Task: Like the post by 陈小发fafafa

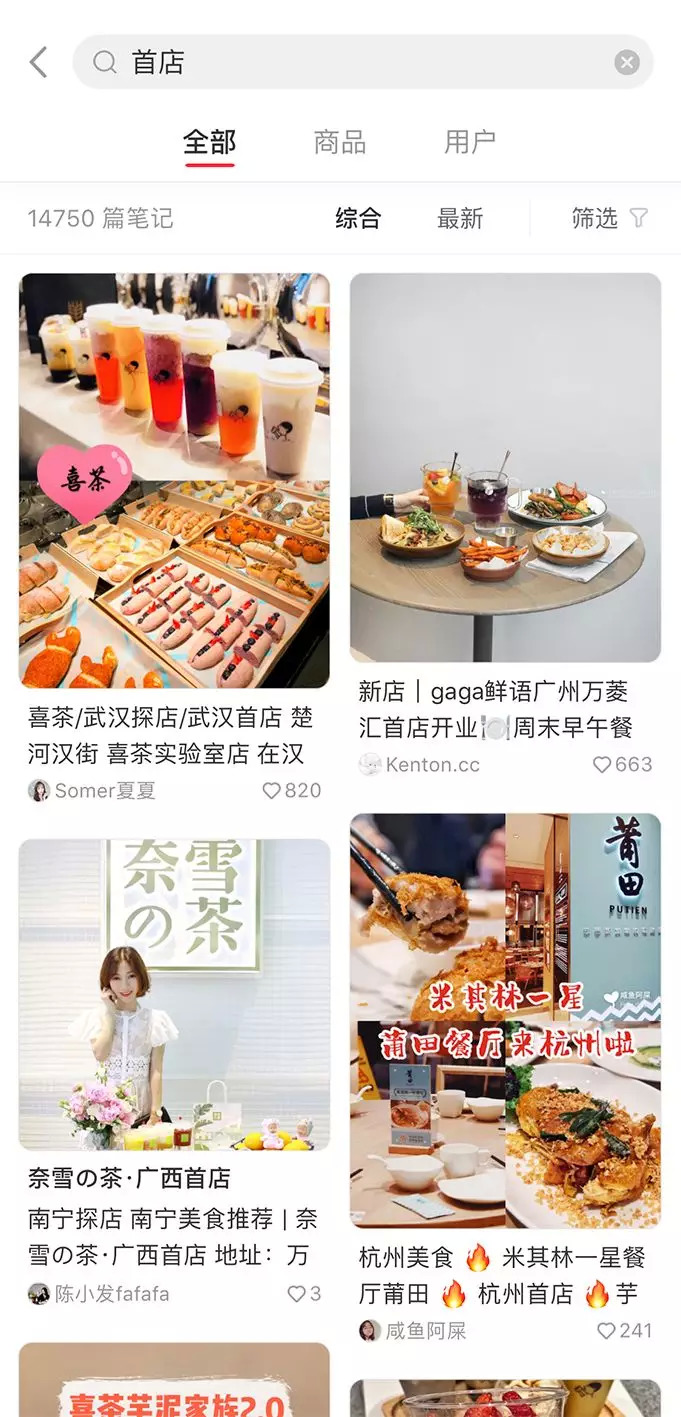Action: (297, 1294)
